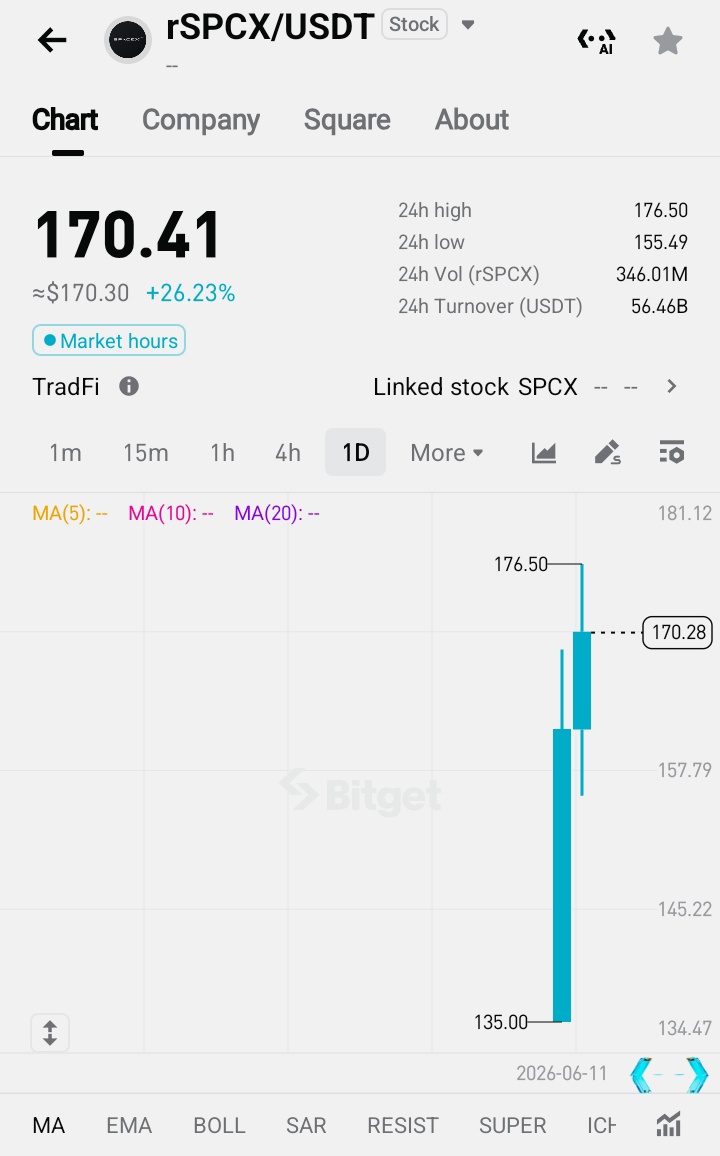720x1156 pixels.
Task: Select the 1h chart interval
Action: (x=222, y=452)
